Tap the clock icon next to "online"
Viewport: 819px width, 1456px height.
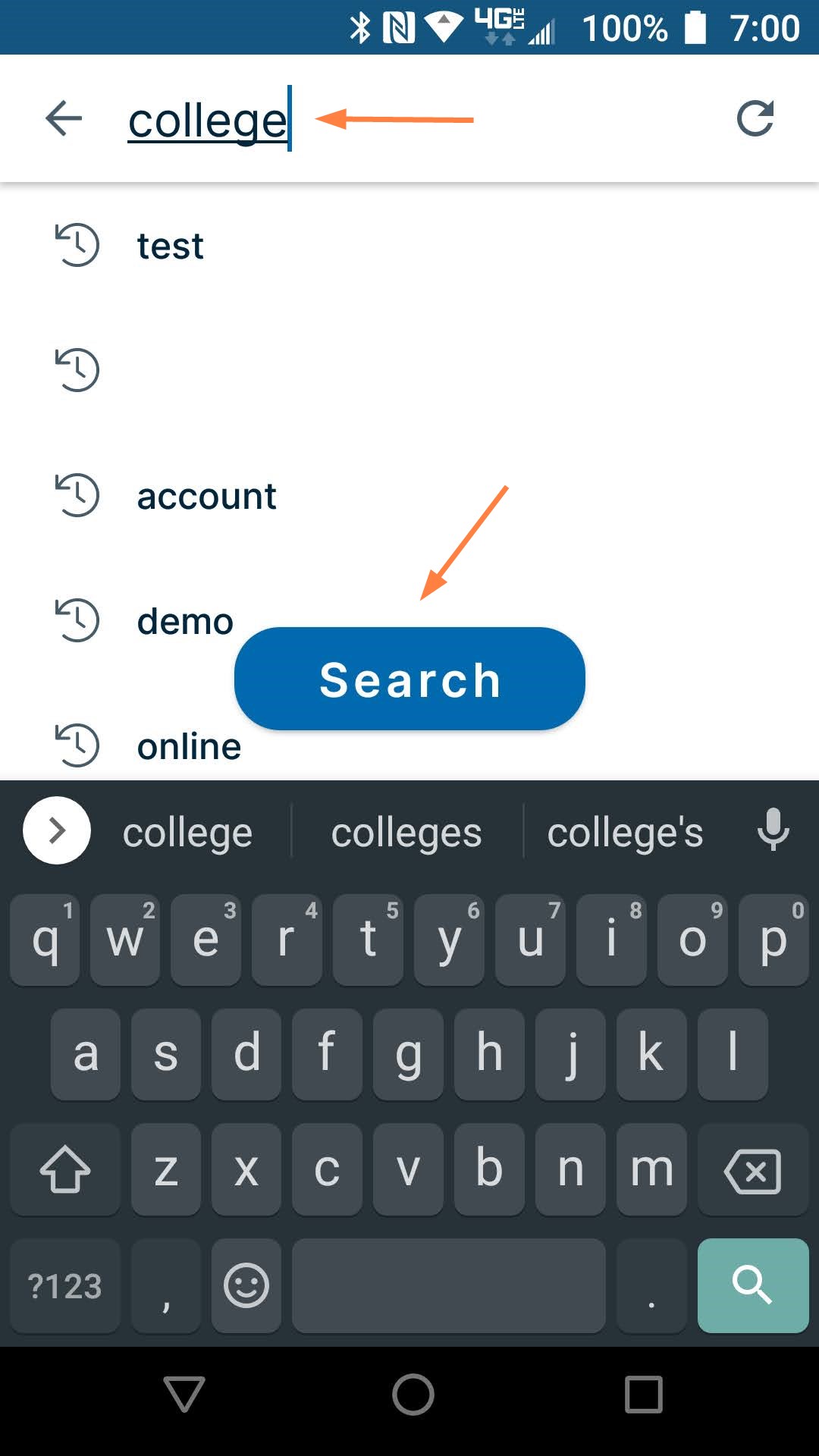(76, 745)
